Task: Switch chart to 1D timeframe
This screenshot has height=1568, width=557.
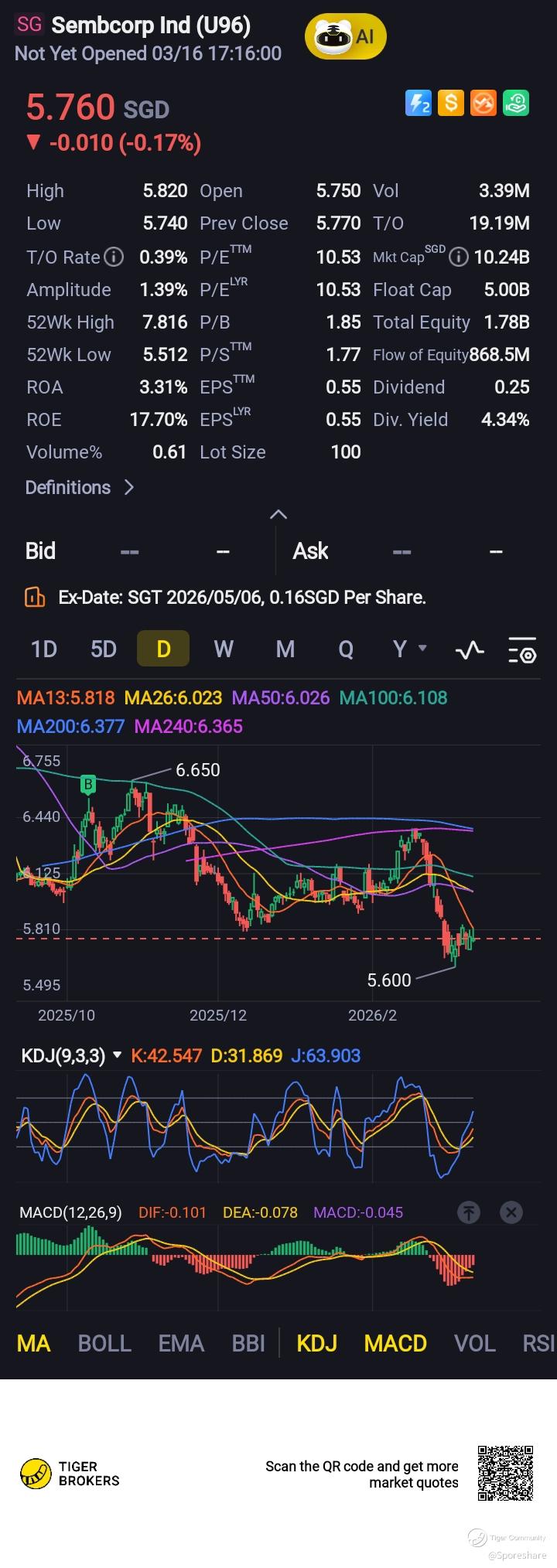Action: pyautogui.click(x=43, y=649)
